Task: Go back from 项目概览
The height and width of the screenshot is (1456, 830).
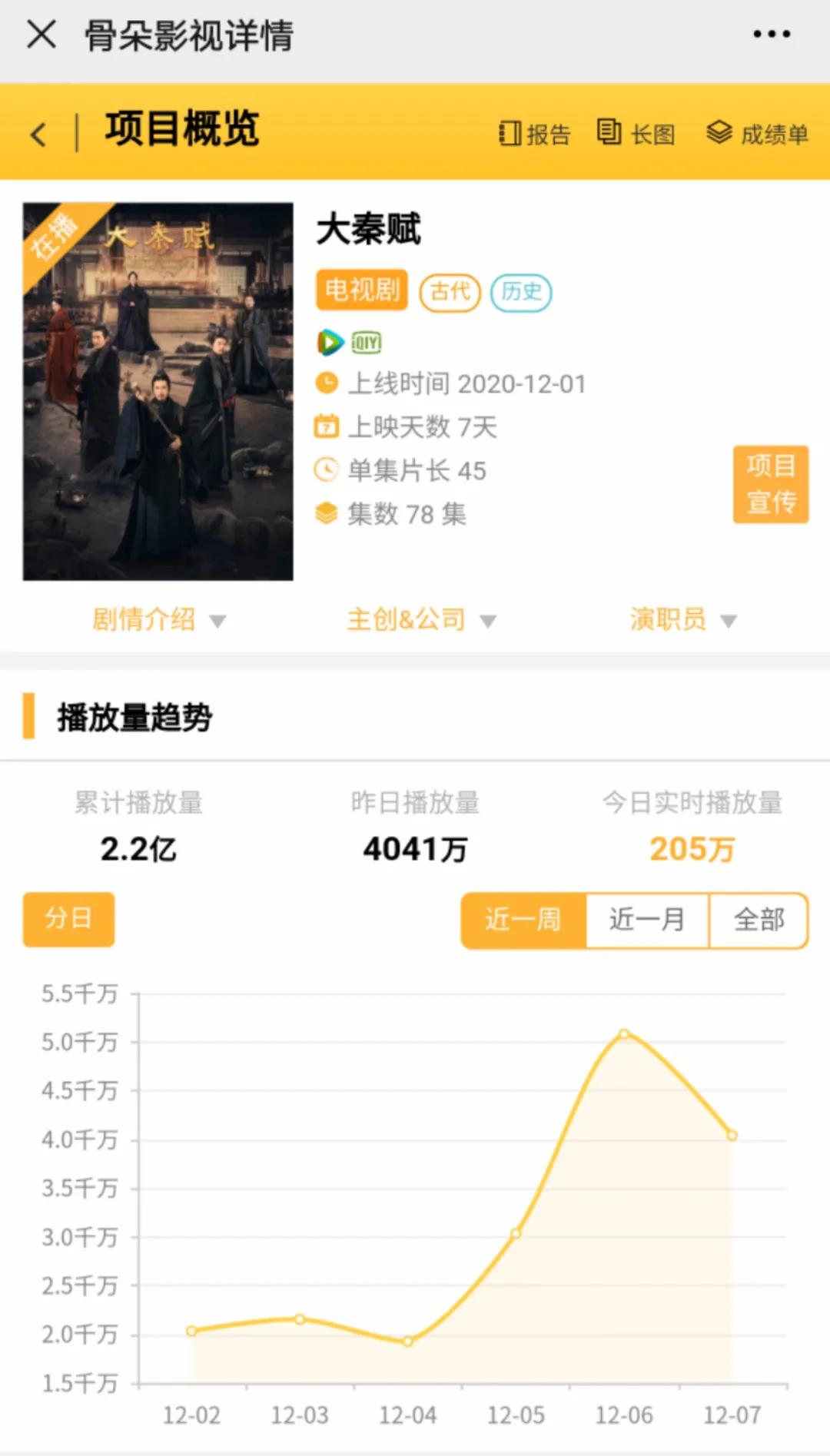Action: click(38, 134)
